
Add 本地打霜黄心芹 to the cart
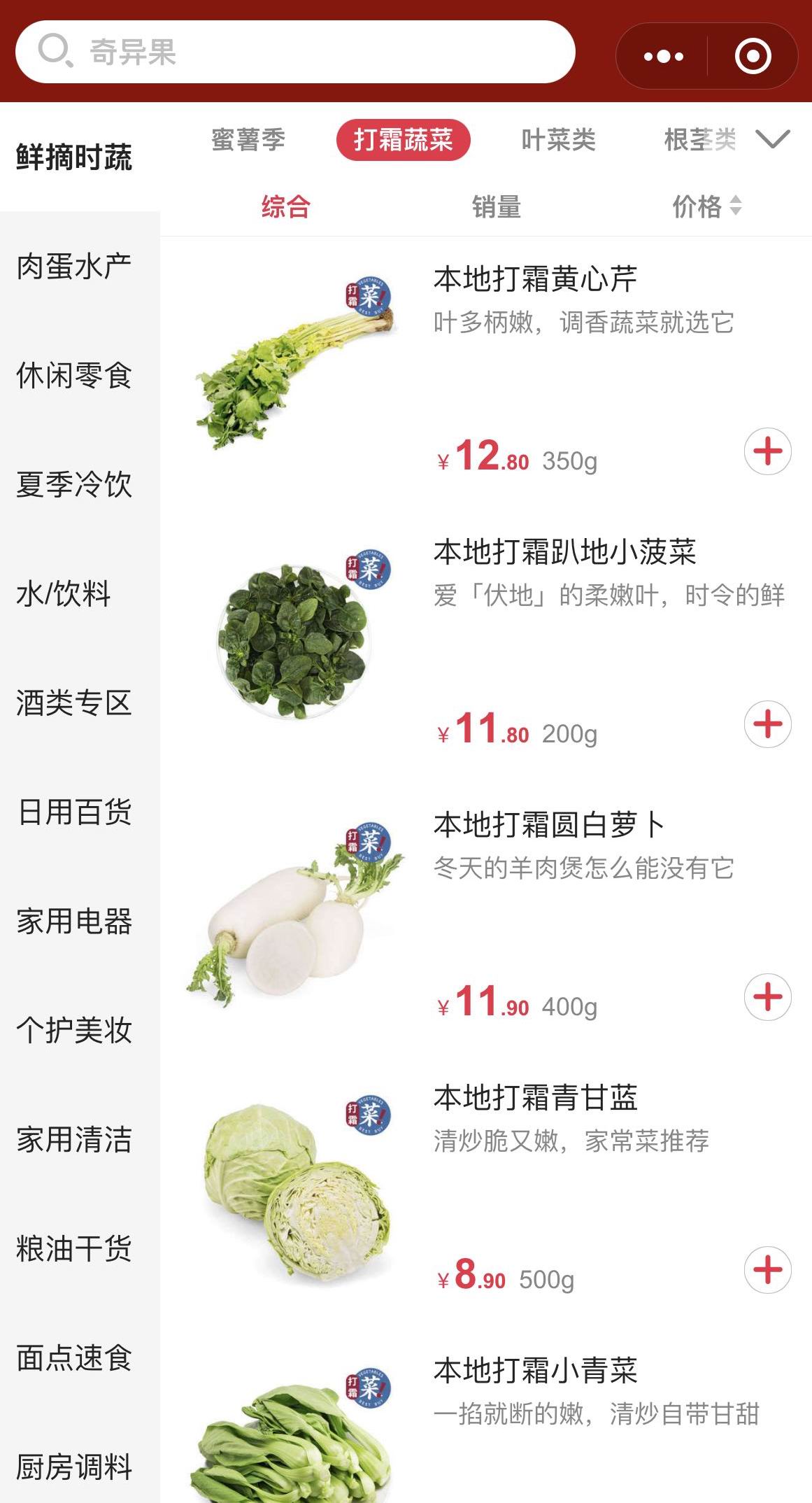click(x=767, y=451)
